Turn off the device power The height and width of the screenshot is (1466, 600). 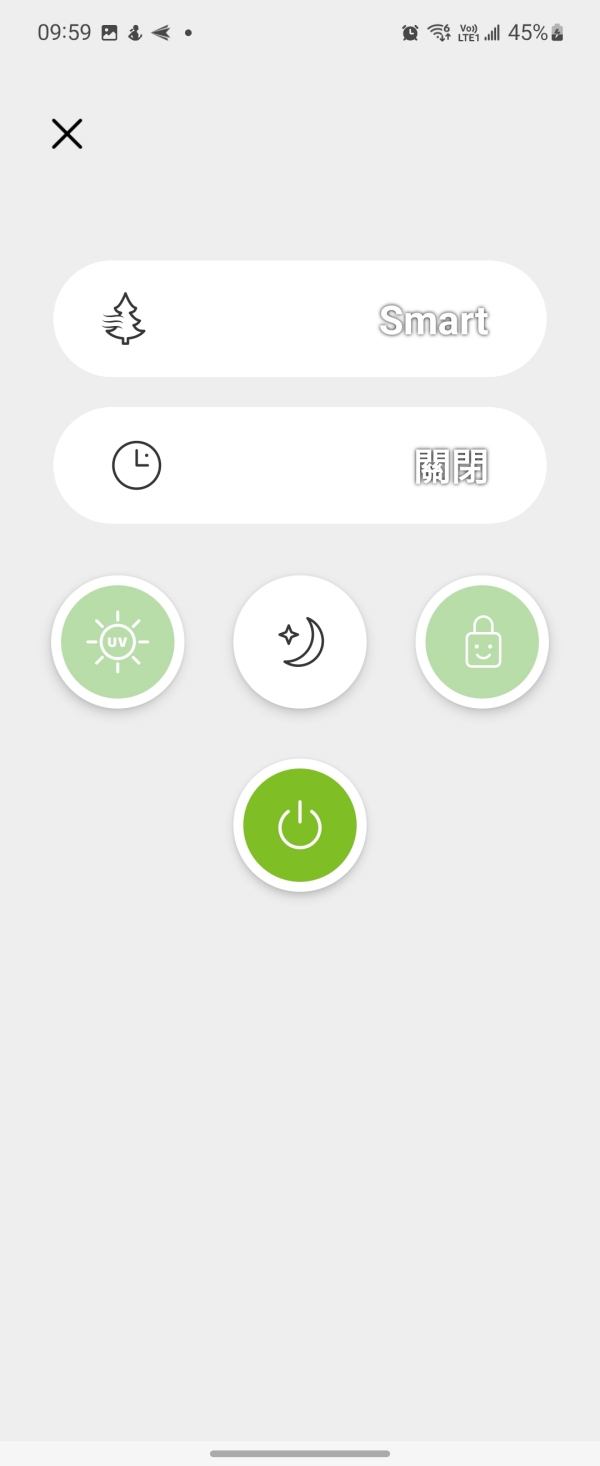coord(300,826)
